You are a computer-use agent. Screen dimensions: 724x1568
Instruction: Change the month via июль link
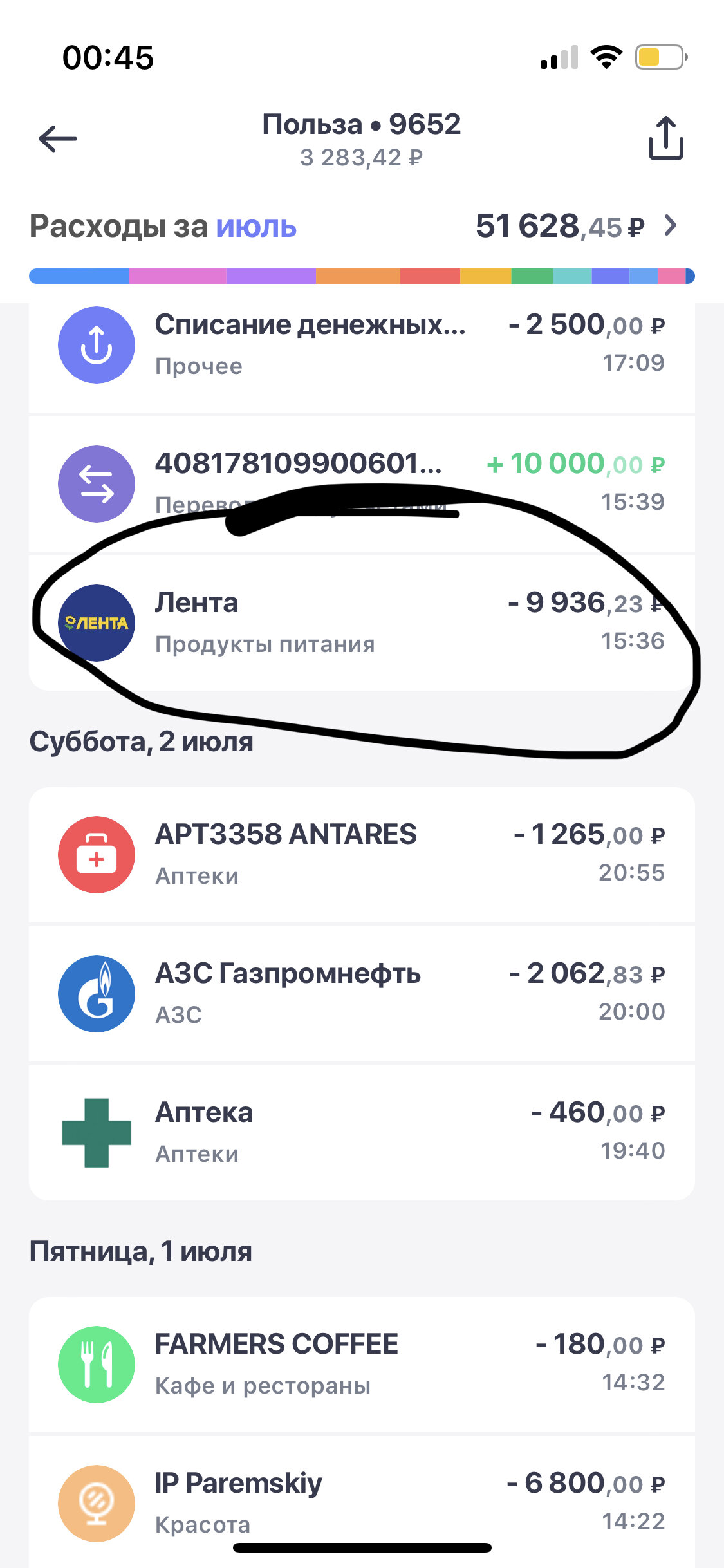[256, 227]
